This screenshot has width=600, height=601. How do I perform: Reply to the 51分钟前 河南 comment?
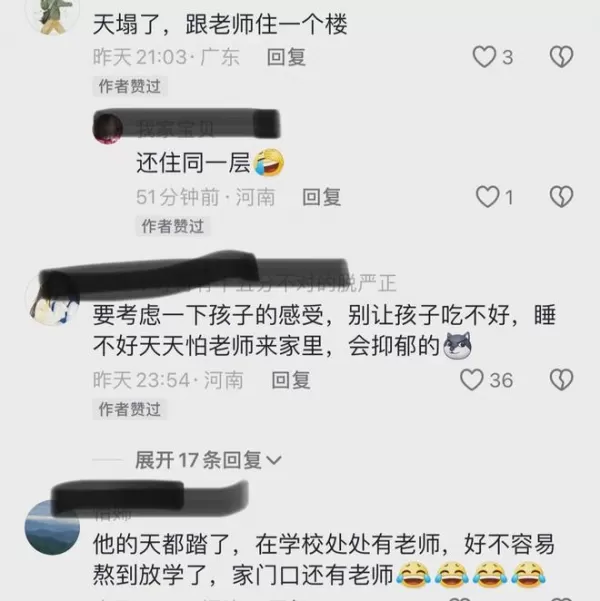322,197
